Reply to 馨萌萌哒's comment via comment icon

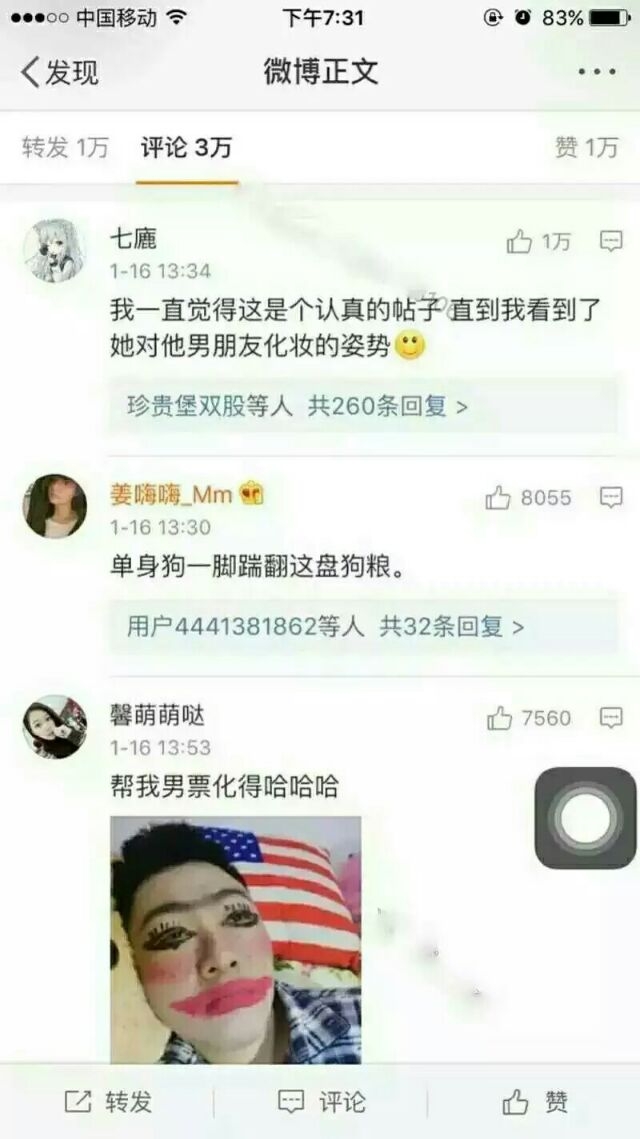[x=611, y=718]
